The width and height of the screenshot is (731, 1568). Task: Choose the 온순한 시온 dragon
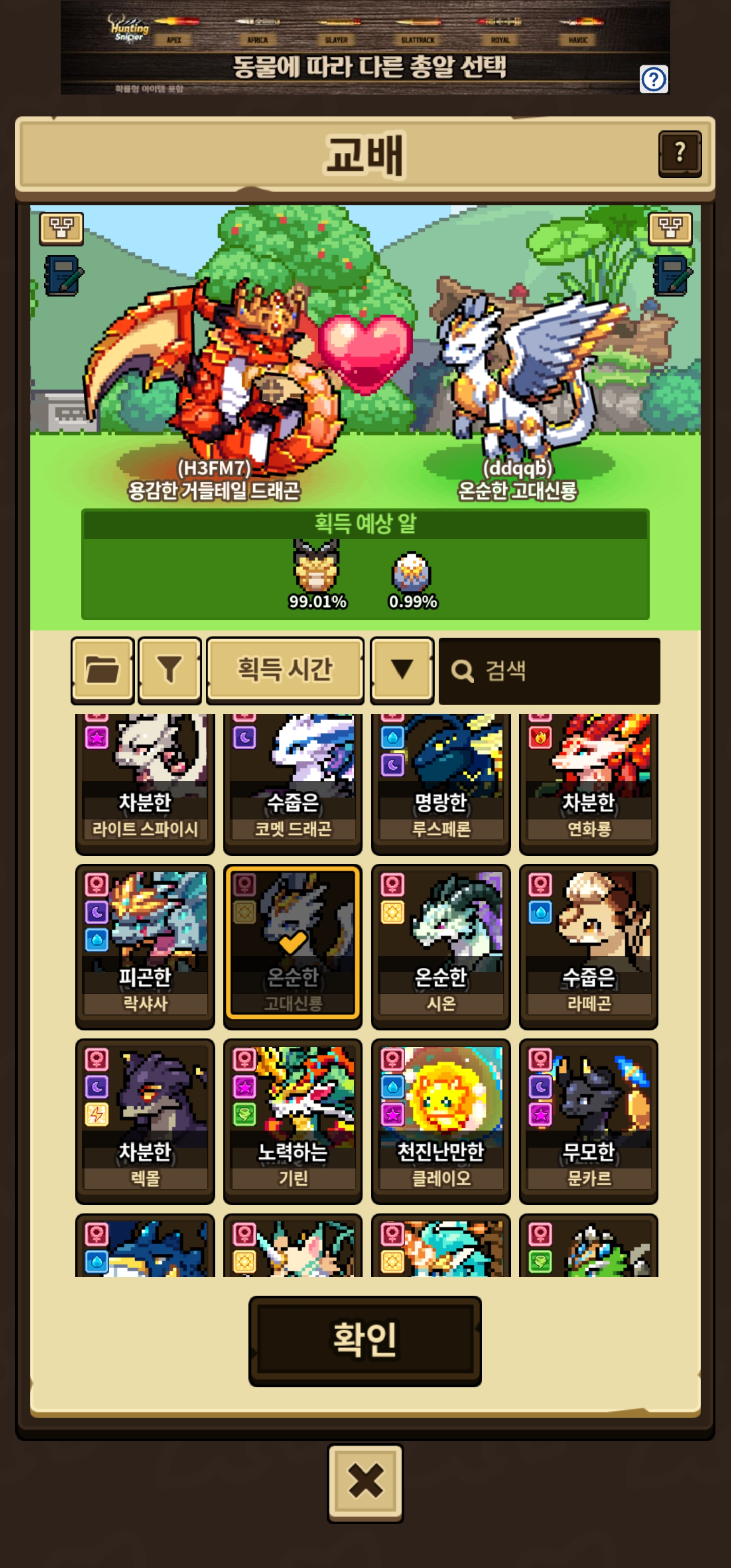tap(441, 945)
